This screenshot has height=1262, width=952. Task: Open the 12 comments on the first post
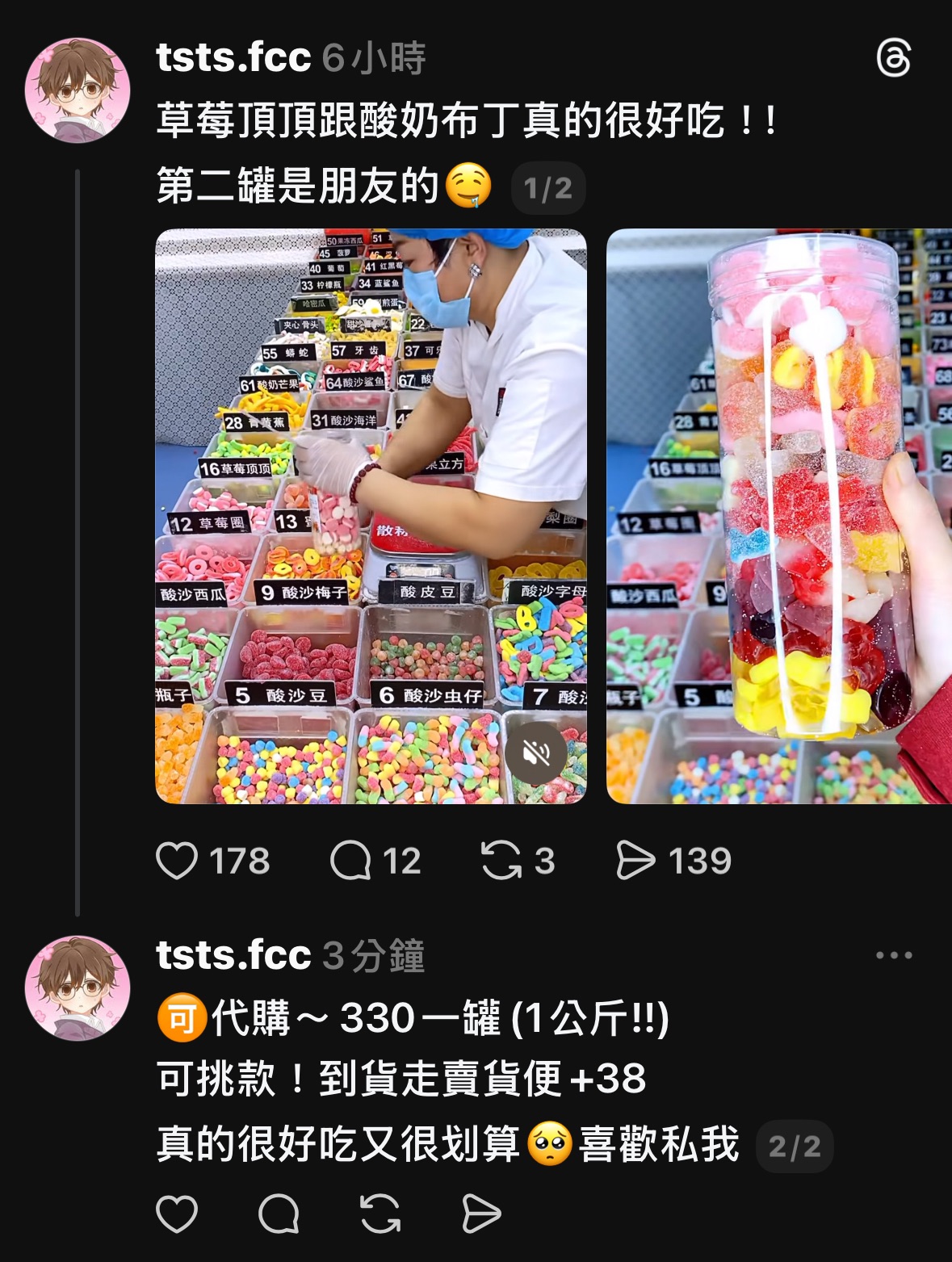coord(351,861)
